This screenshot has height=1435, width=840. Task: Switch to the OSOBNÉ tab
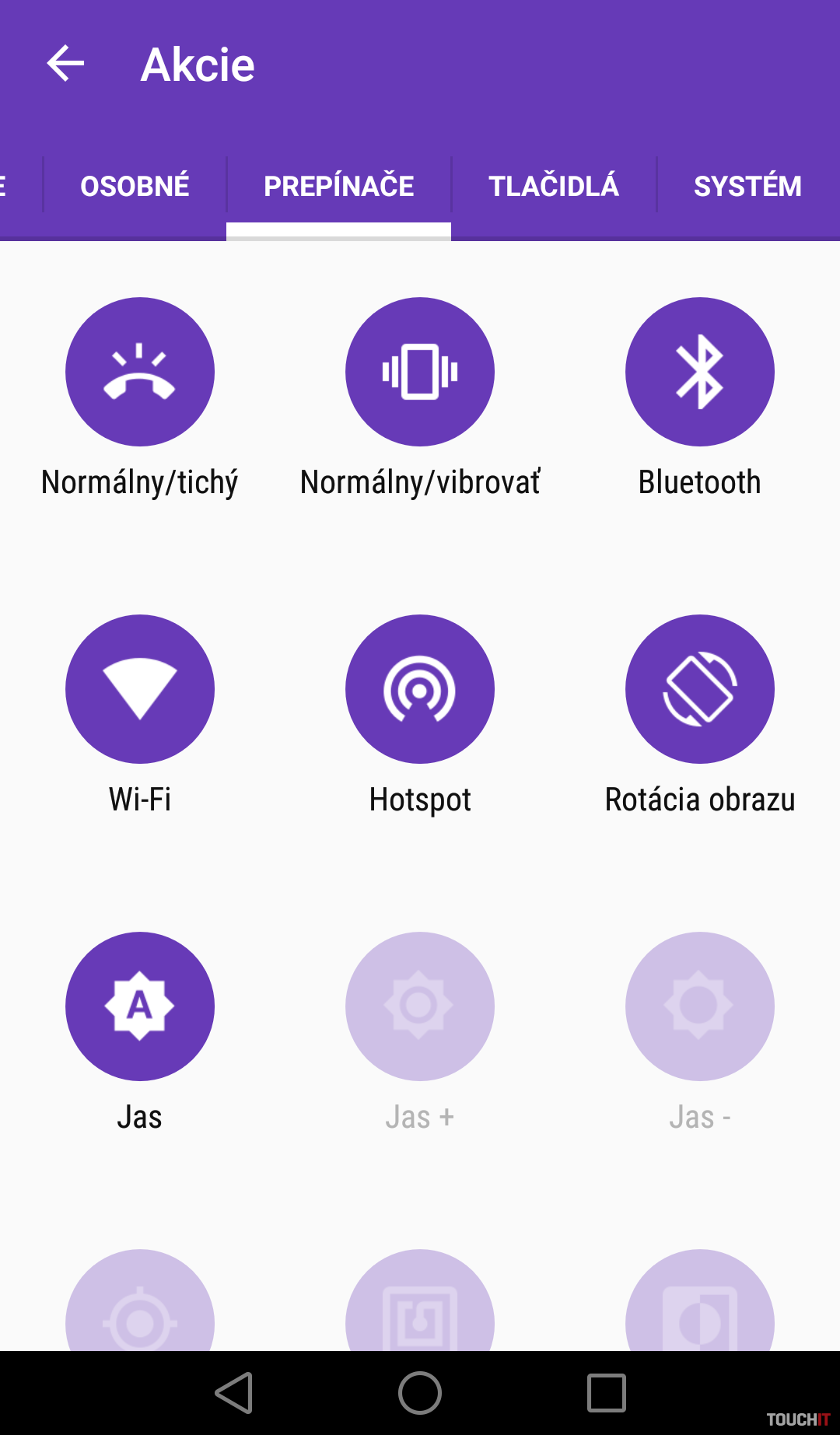(135, 186)
